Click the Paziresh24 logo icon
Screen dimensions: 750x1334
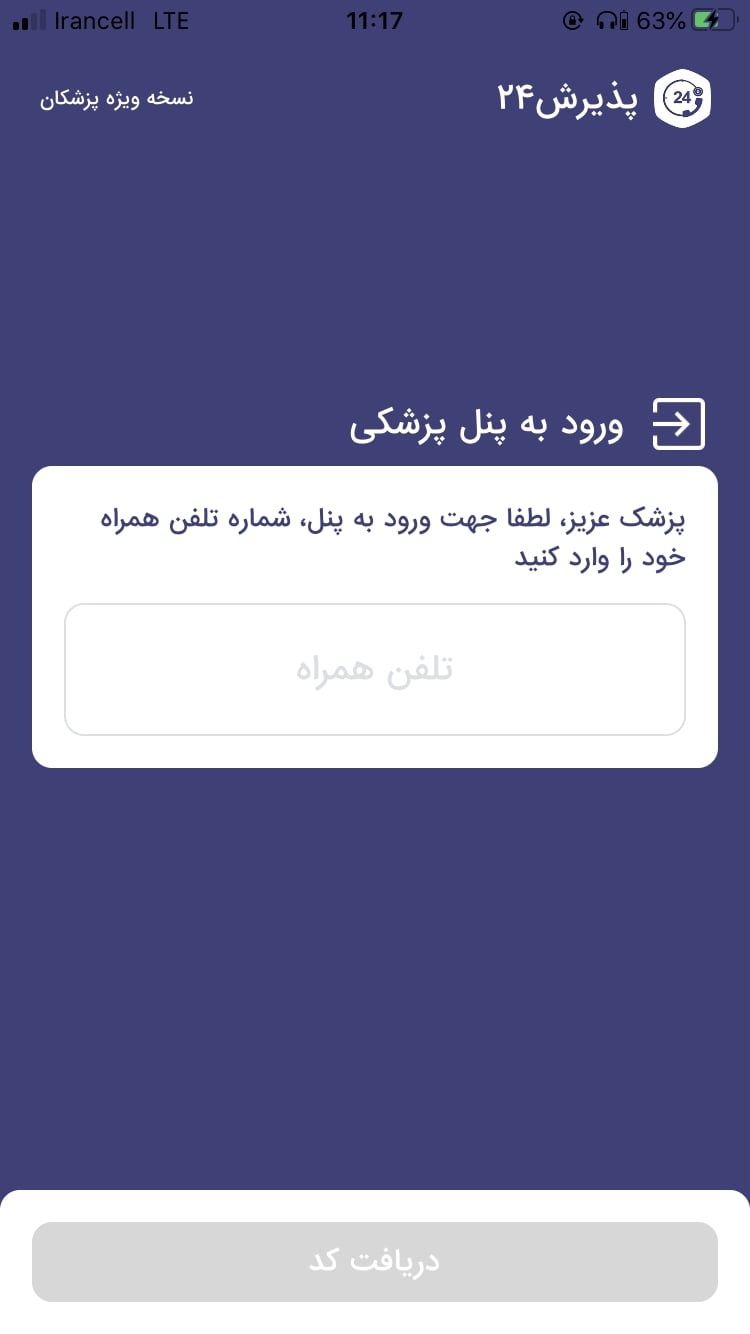point(682,99)
